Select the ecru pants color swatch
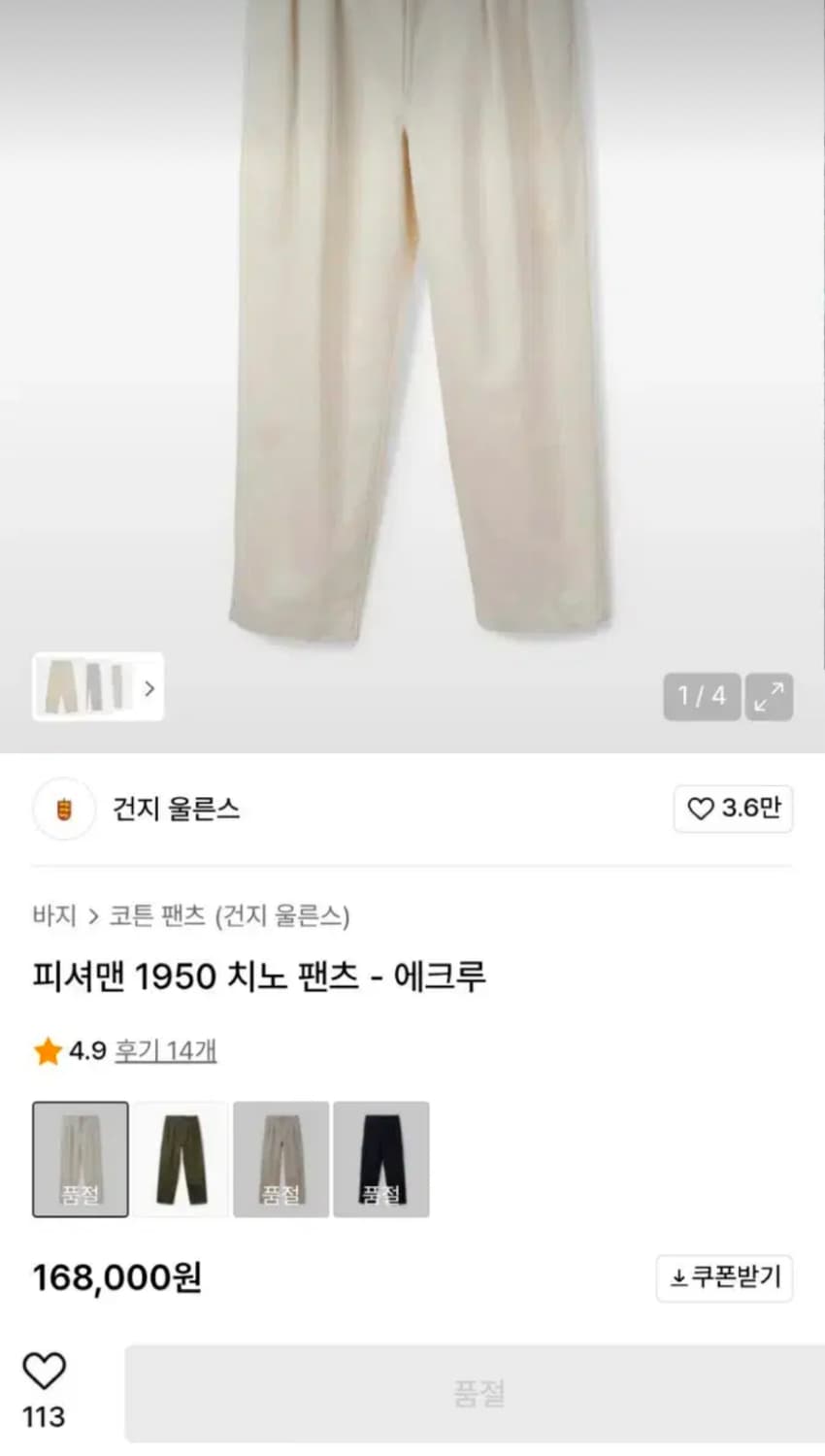 [x=80, y=1160]
